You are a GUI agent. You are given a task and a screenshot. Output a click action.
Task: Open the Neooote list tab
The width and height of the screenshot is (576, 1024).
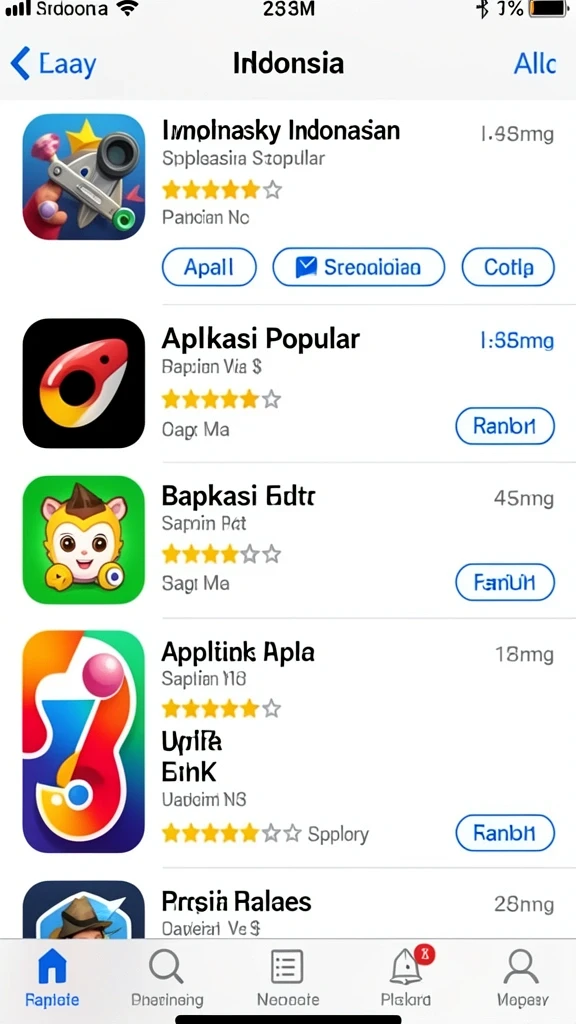click(287, 977)
